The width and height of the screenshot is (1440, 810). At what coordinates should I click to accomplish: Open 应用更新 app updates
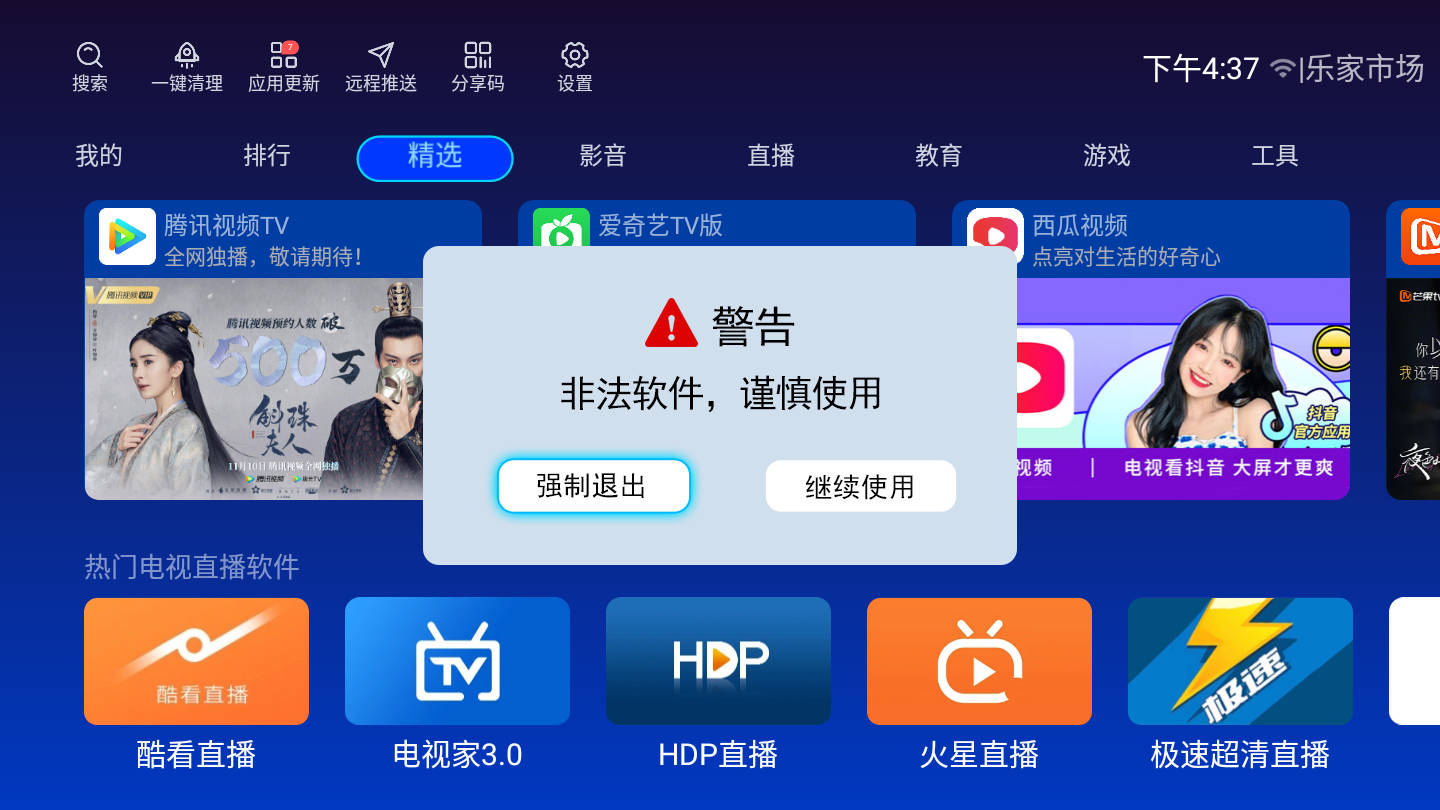click(x=284, y=67)
